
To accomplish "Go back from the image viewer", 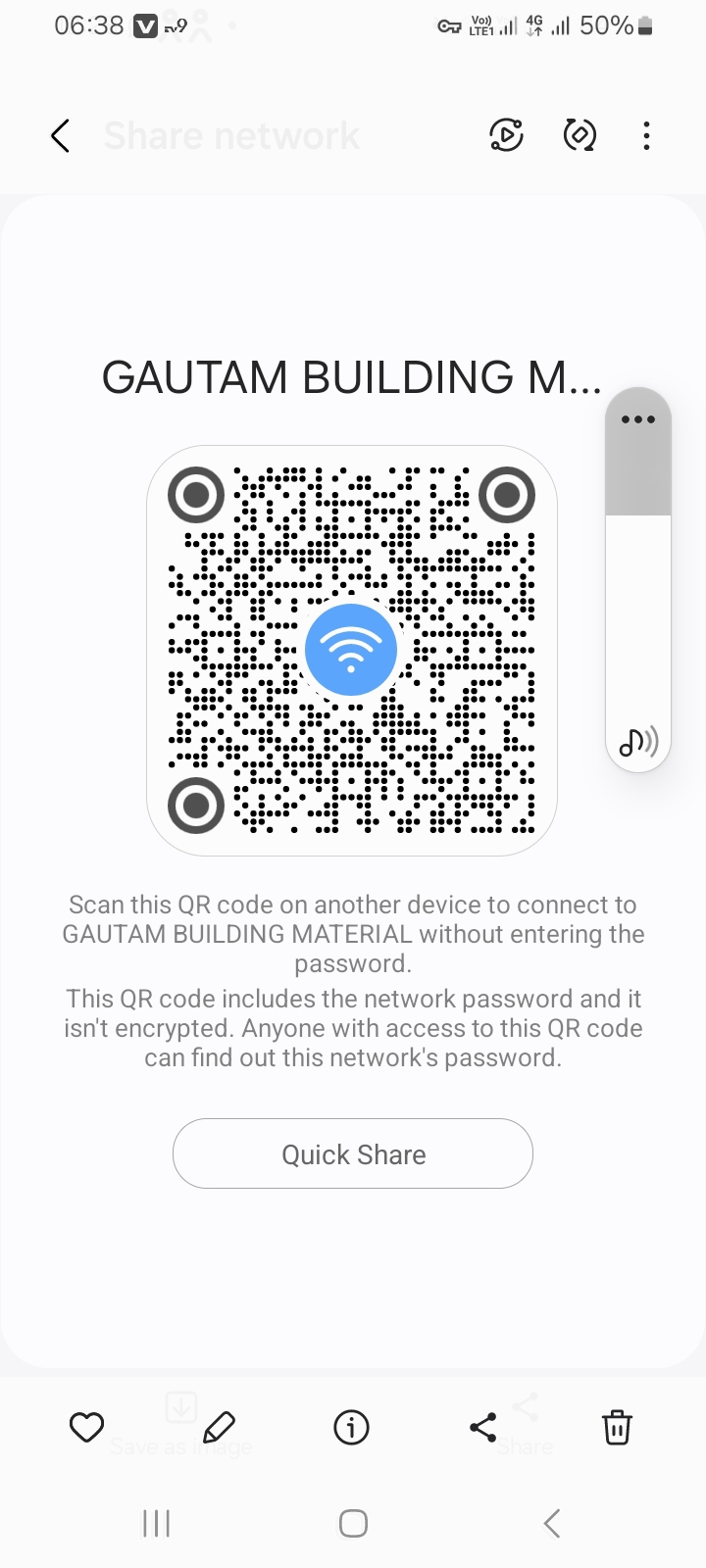I will (60, 136).
